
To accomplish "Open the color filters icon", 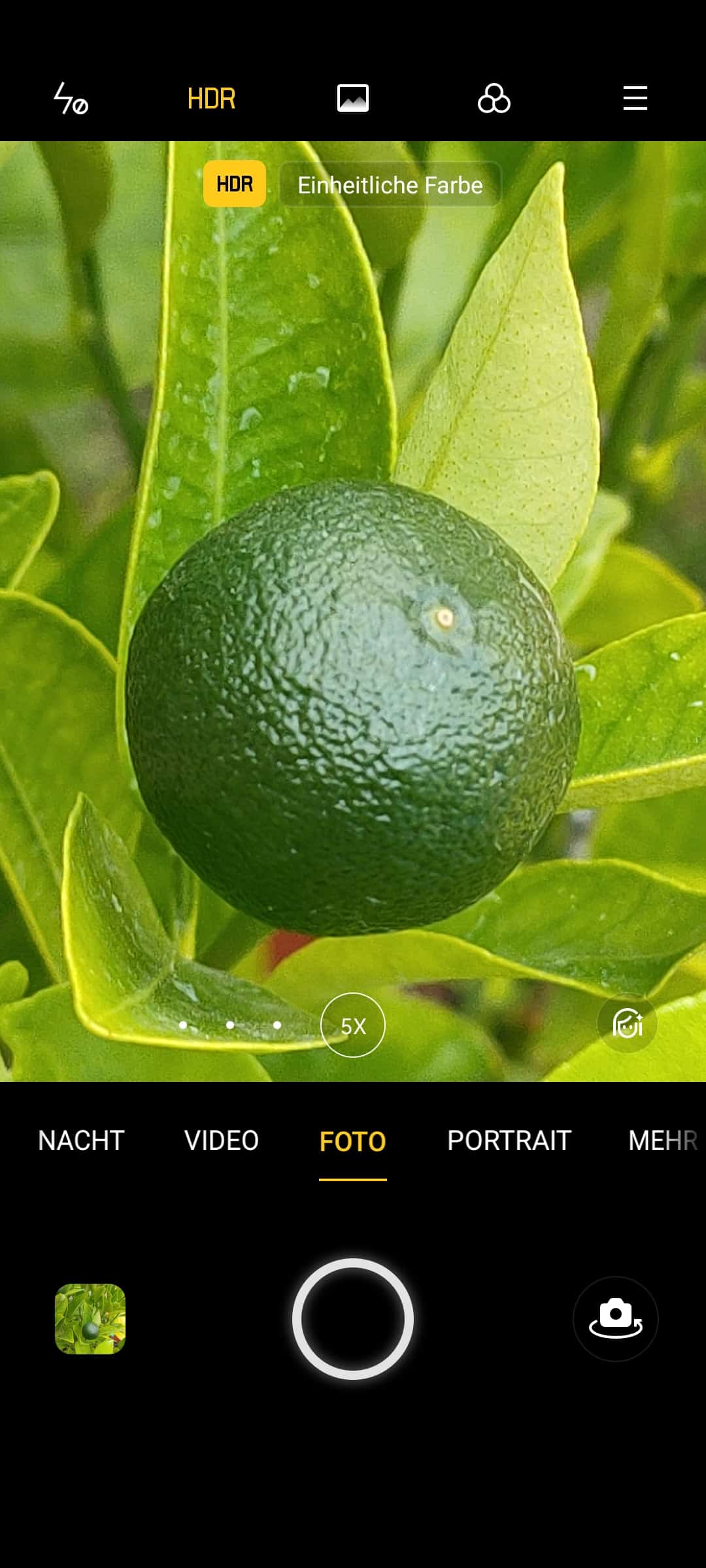I will coord(494,99).
